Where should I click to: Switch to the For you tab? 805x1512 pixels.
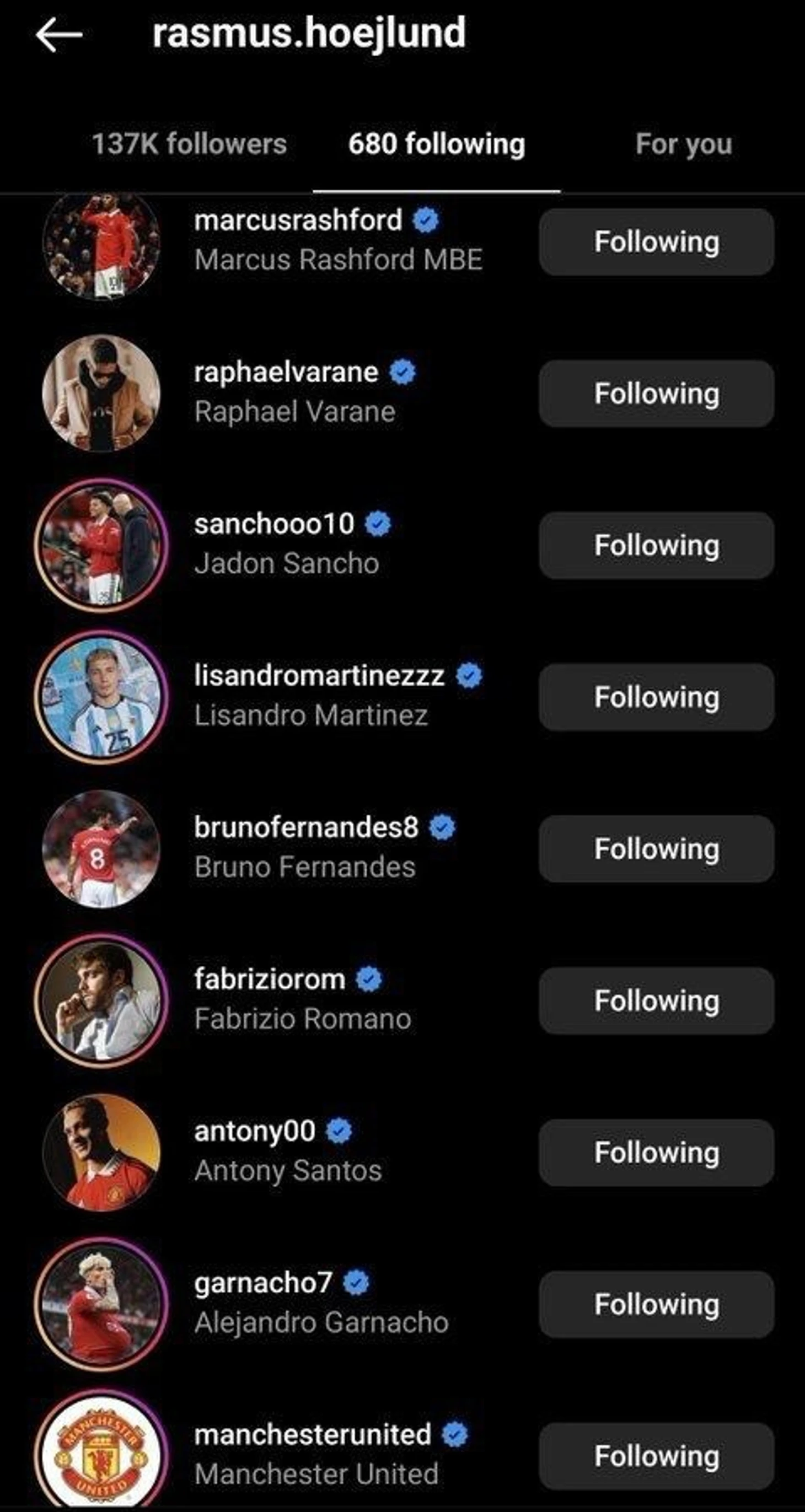tap(684, 144)
